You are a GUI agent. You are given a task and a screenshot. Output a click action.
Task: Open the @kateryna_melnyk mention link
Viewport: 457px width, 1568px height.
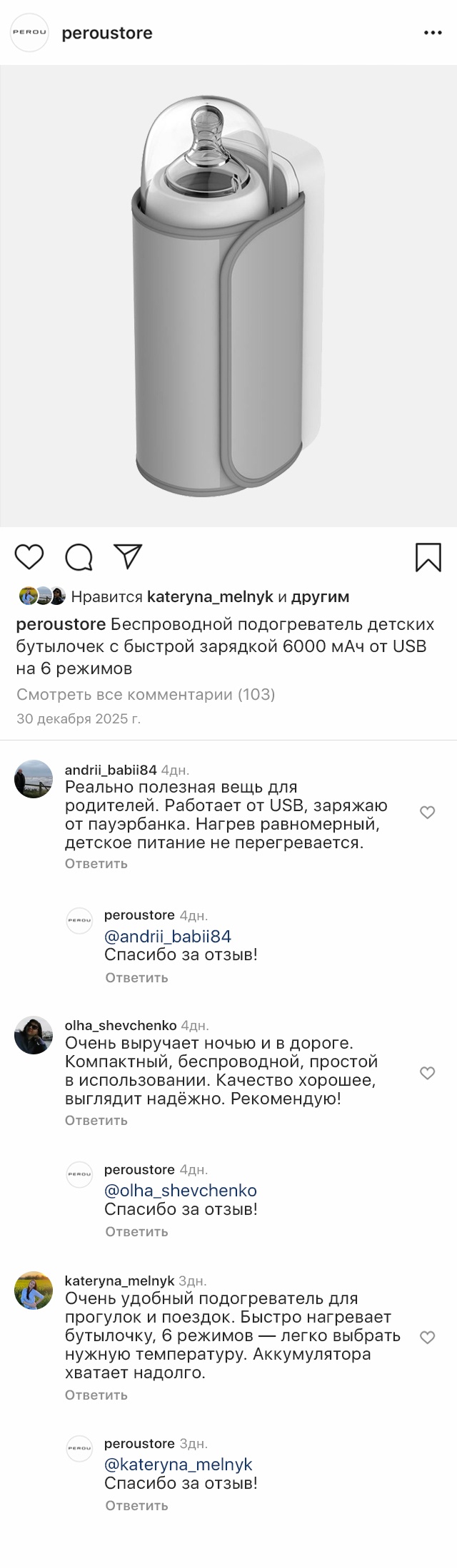pyautogui.click(x=179, y=1465)
